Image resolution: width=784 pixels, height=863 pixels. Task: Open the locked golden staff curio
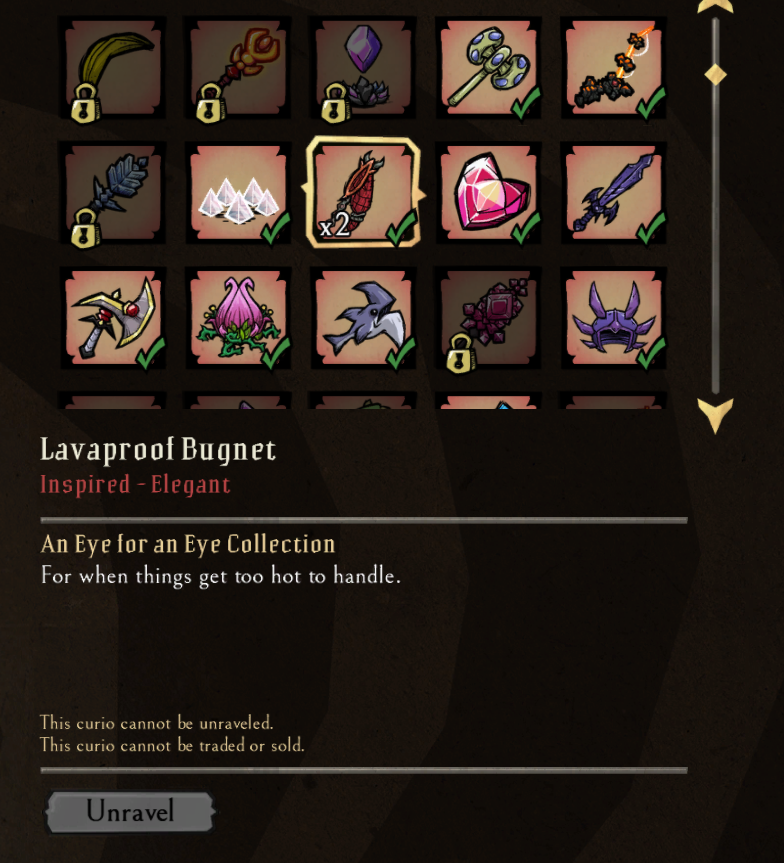pos(238,68)
